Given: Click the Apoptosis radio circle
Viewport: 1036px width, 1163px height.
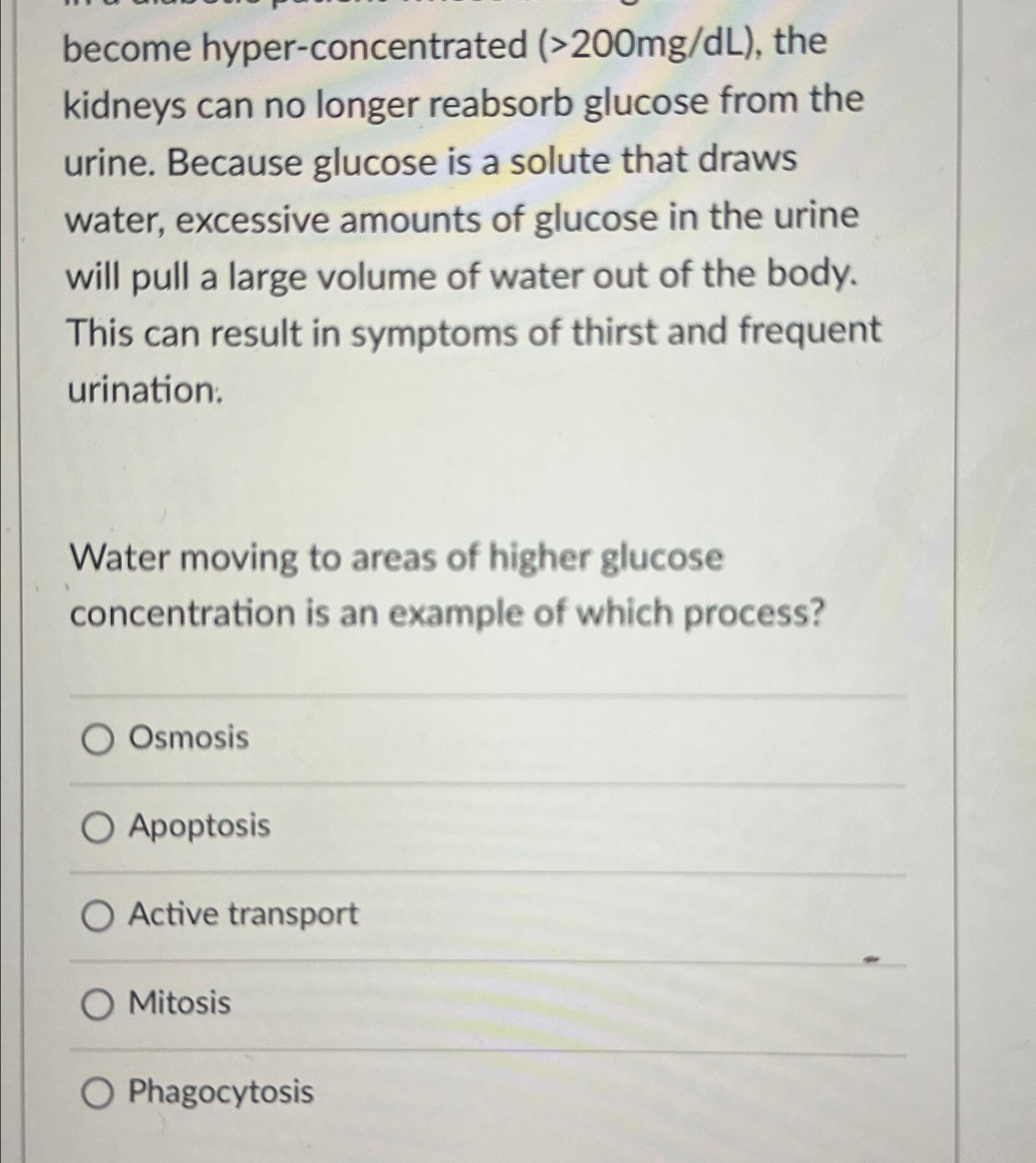Looking at the screenshot, I should click(100, 827).
